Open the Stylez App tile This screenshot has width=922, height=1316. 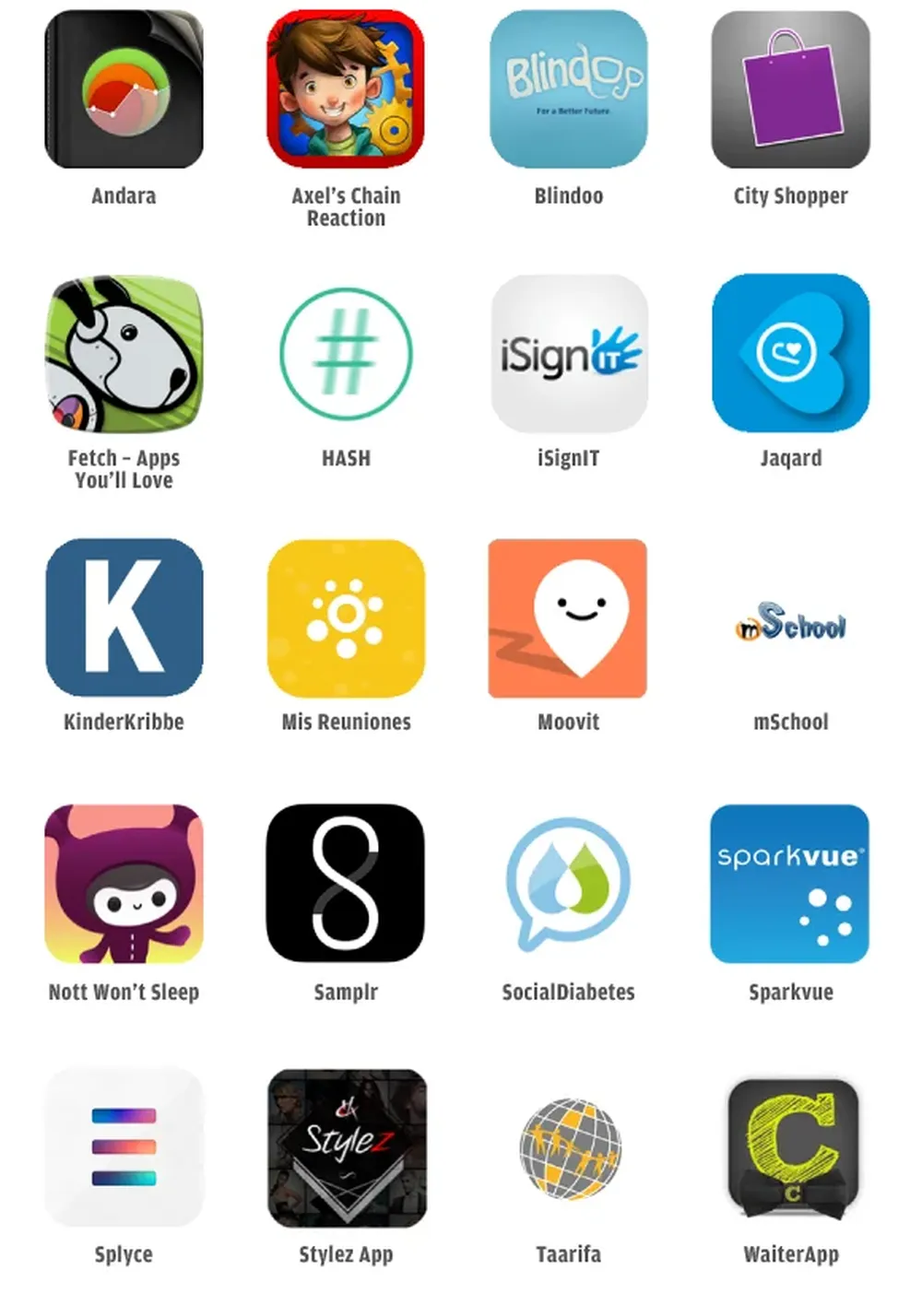[x=346, y=1147]
